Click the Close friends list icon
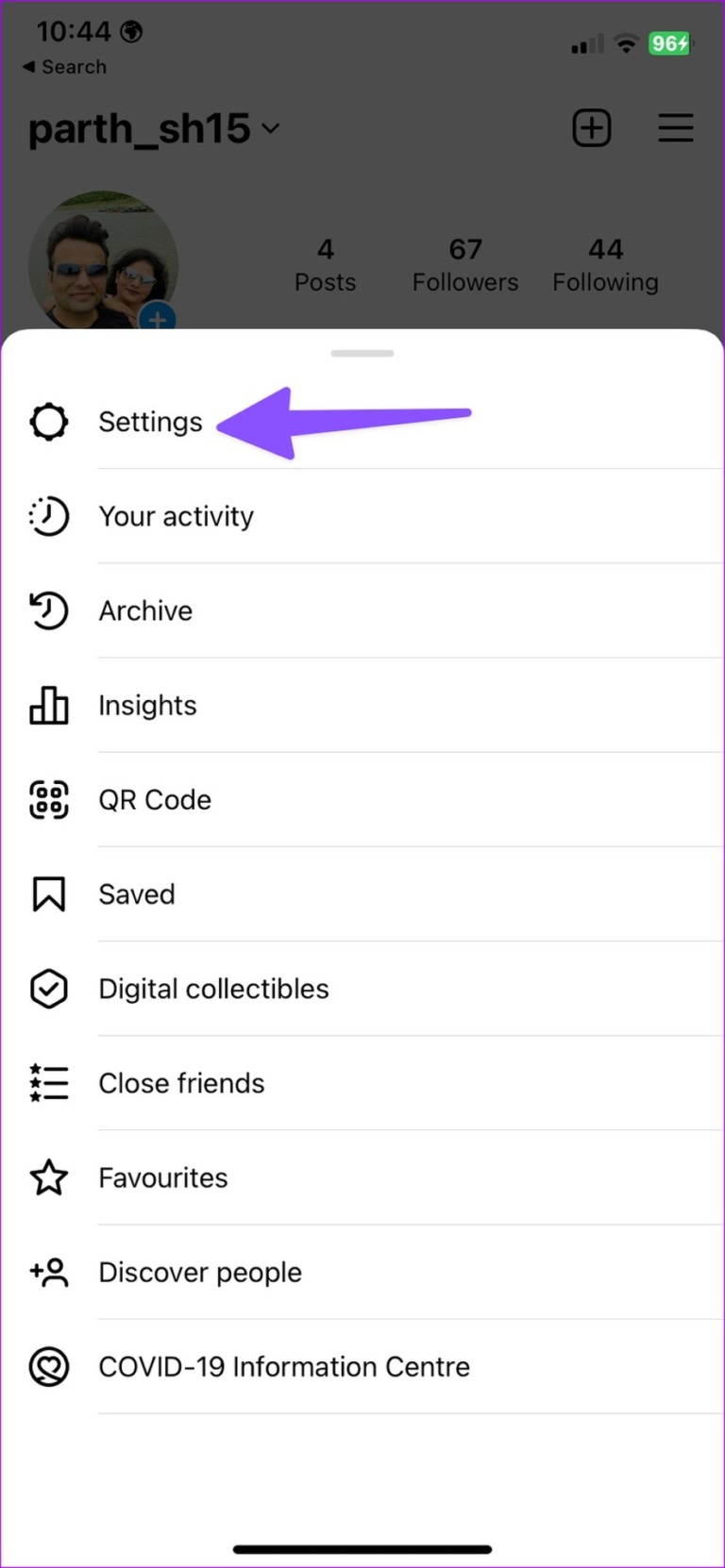The width and height of the screenshot is (725, 1568). pos(48,1083)
